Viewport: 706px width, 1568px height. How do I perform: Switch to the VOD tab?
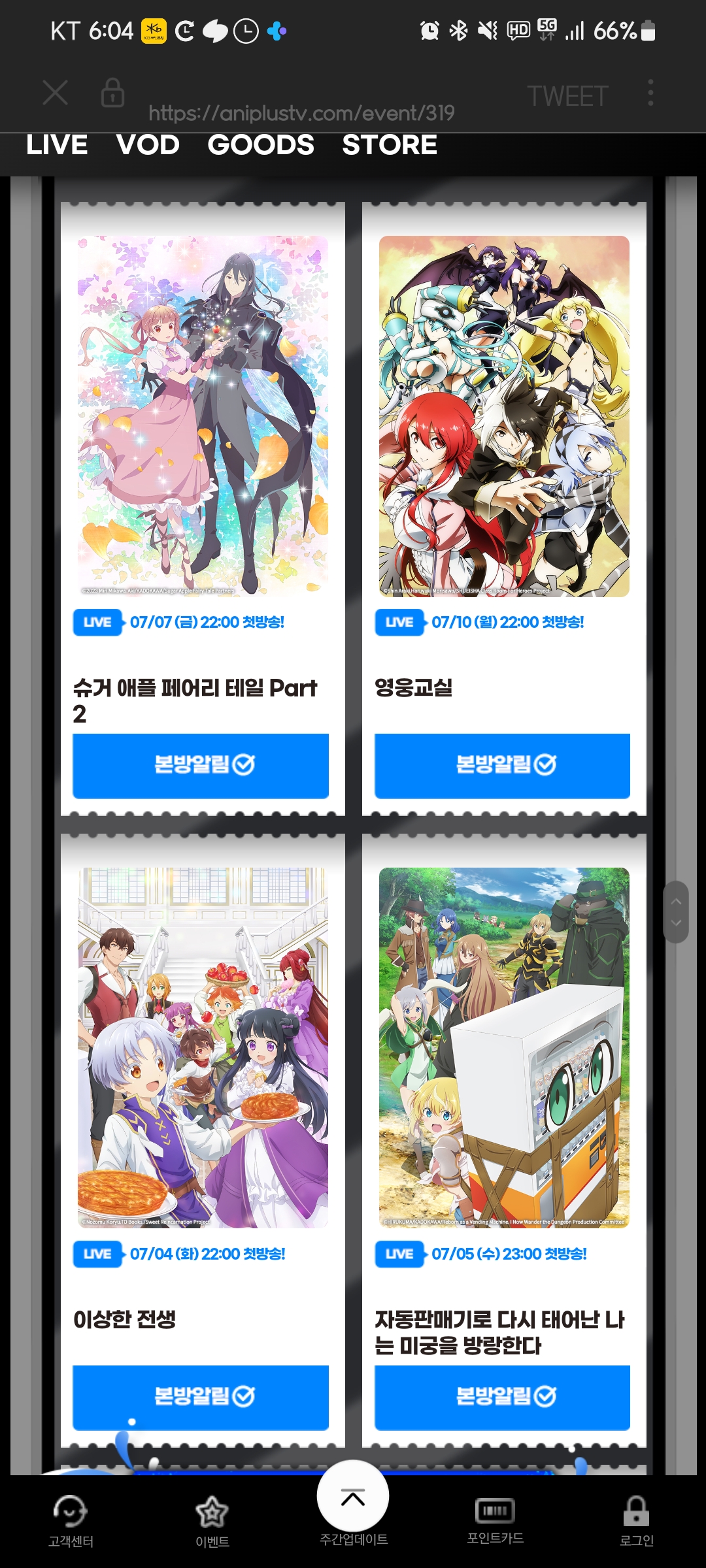[x=148, y=145]
